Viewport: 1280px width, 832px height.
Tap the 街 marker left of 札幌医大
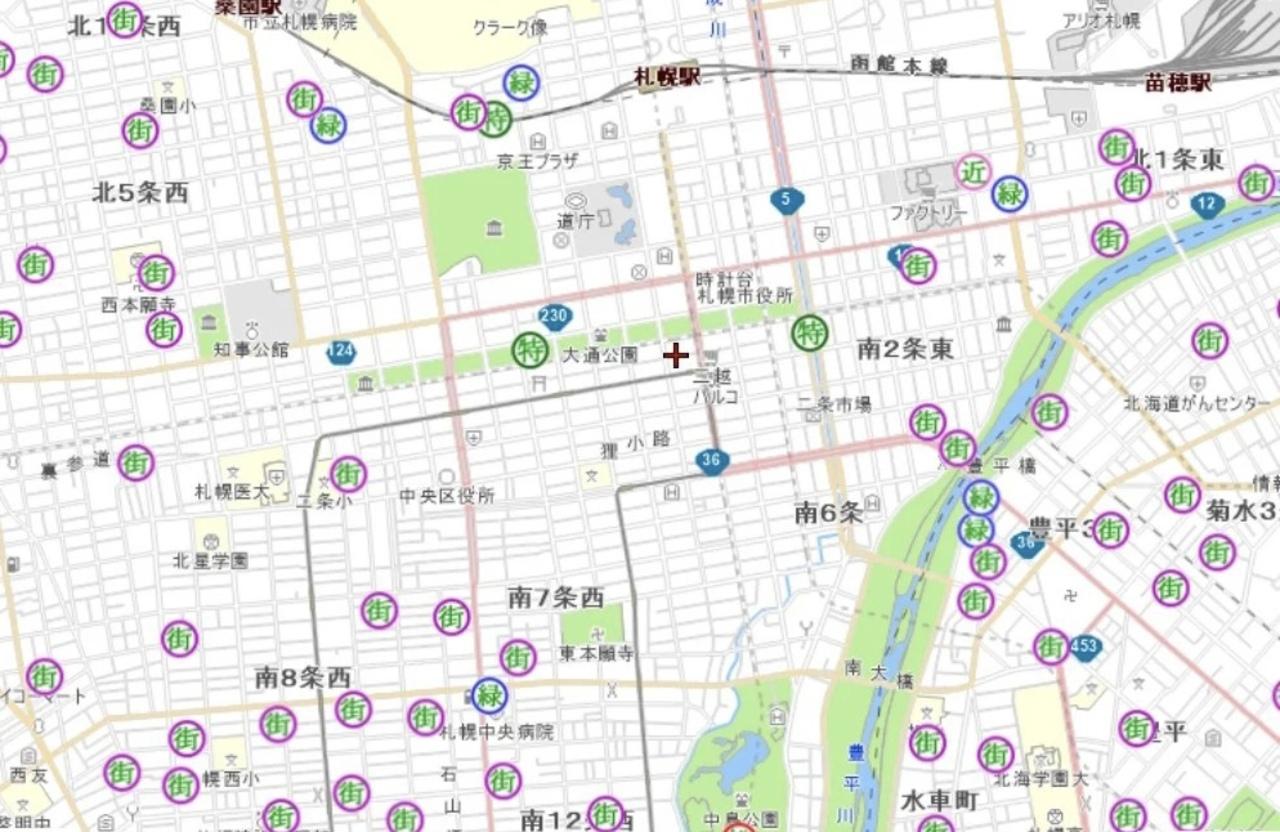tap(135, 463)
